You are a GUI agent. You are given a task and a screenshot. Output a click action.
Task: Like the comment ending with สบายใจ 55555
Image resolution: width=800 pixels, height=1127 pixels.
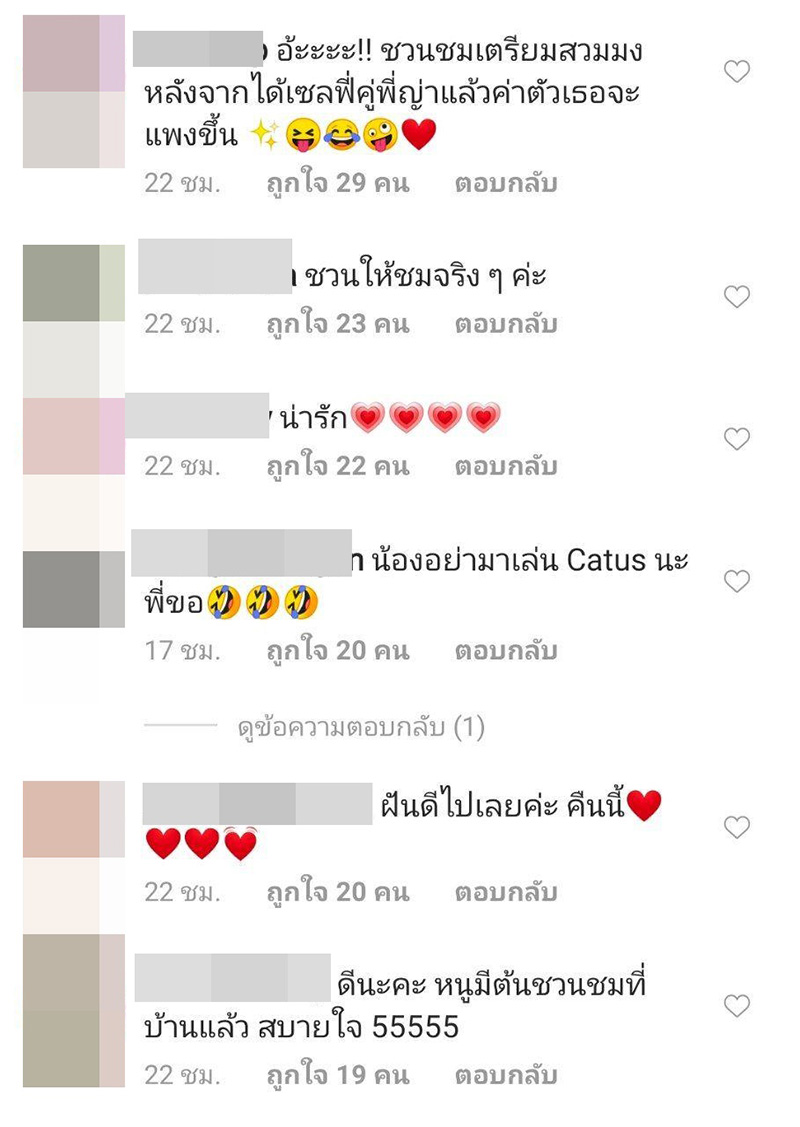pyautogui.click(x=737, y=1006)
